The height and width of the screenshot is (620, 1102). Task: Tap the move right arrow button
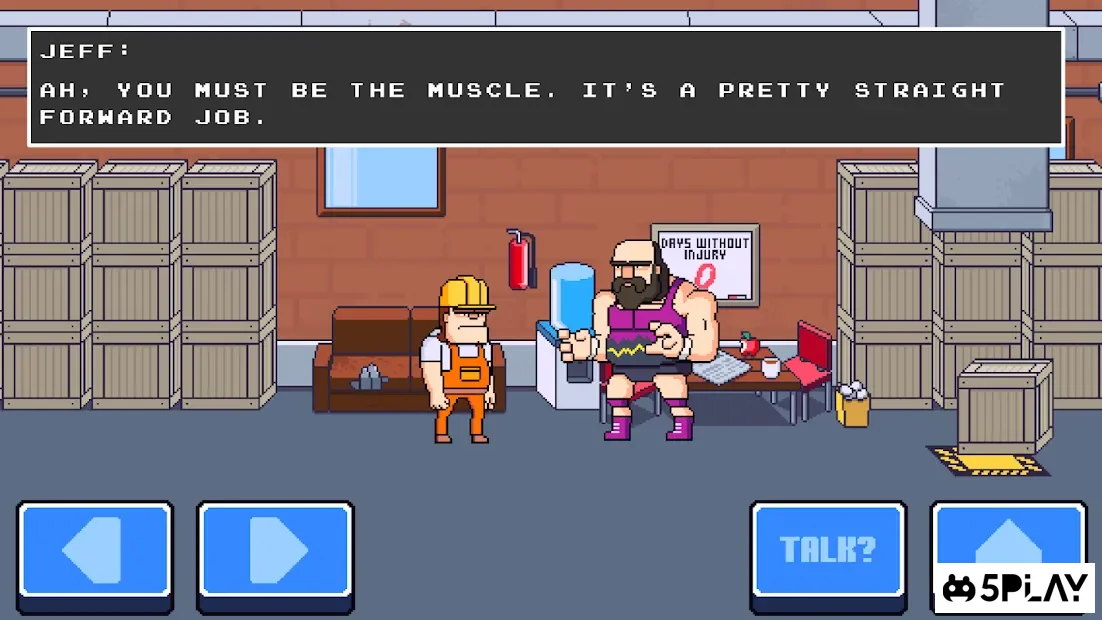tap(275, 551)
